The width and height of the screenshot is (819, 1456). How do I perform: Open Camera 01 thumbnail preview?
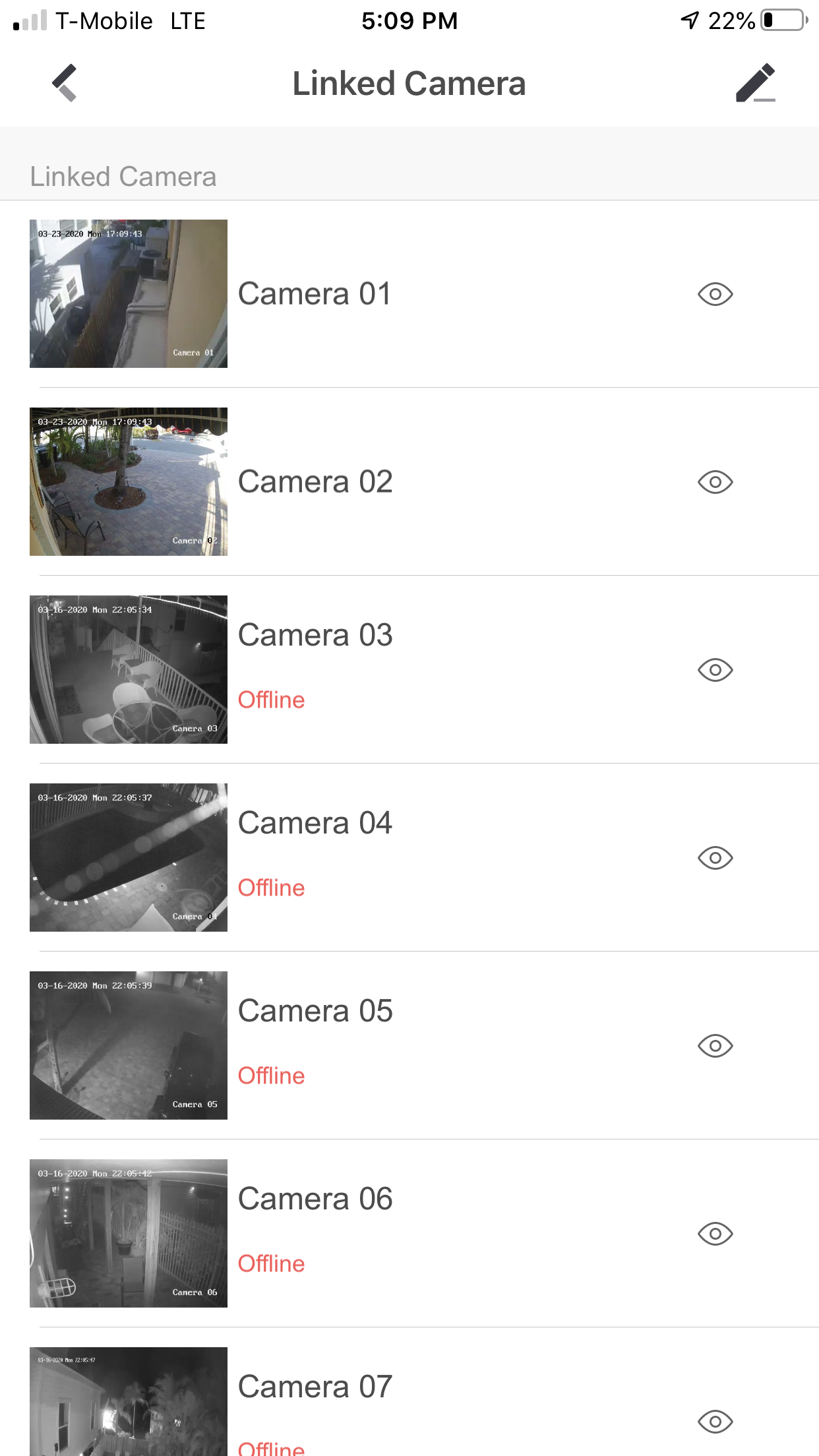coord(129,293)
